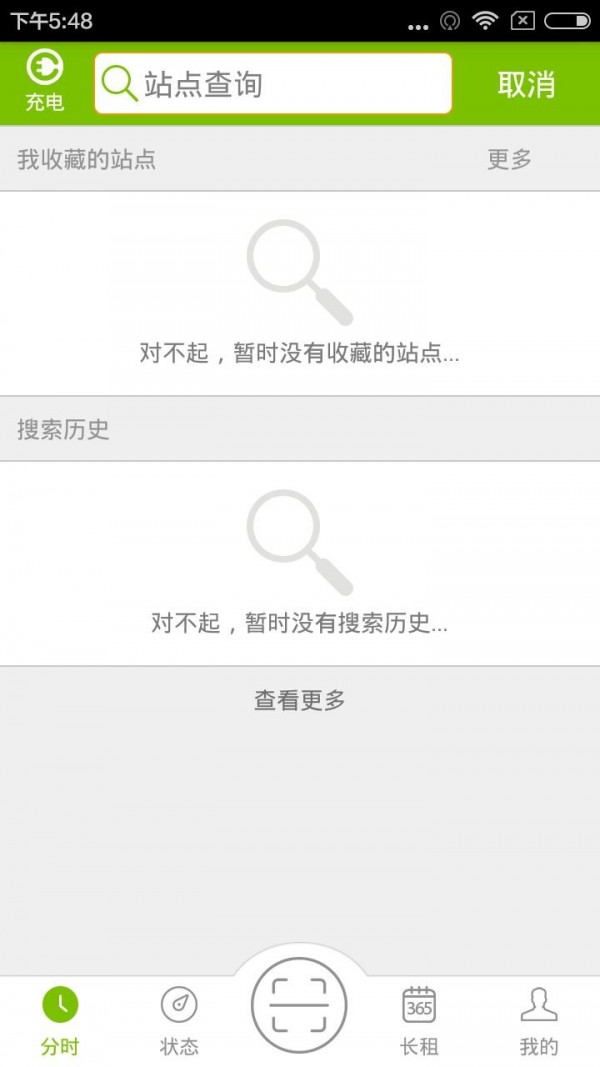Open the center scan button
The height and width of the screenshot is (1067, 600).
click(299, 1004)
